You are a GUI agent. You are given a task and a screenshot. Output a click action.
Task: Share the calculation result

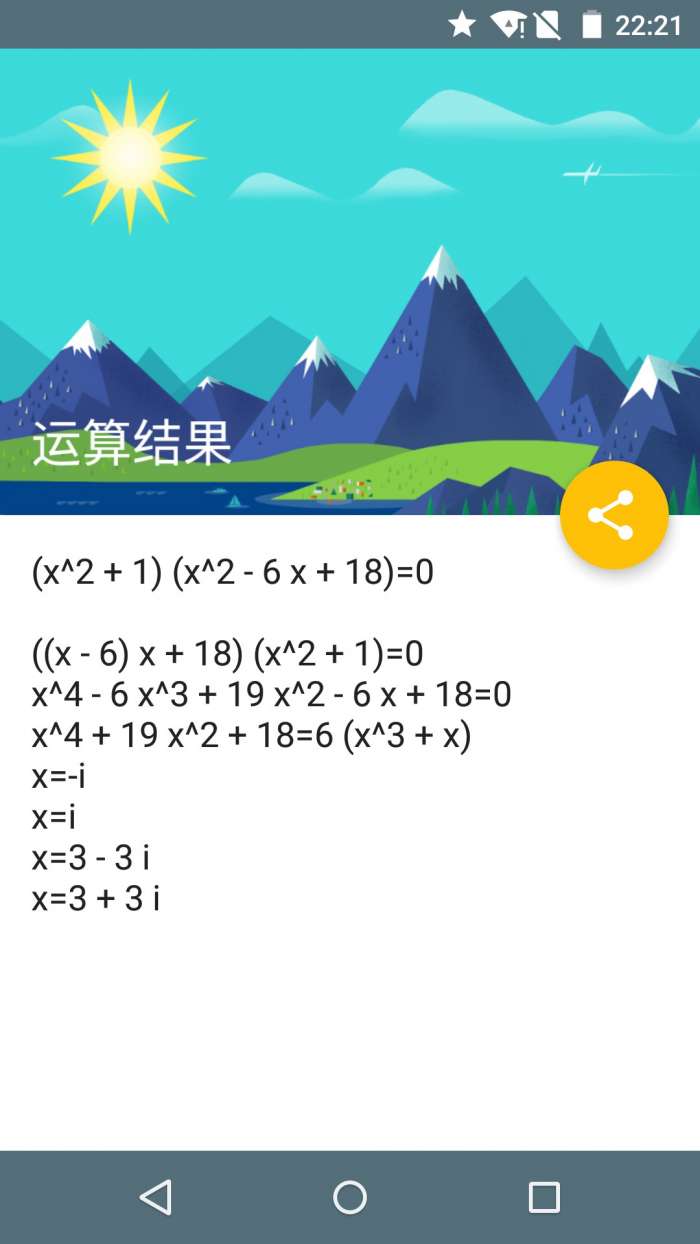[x=613, y=515]
